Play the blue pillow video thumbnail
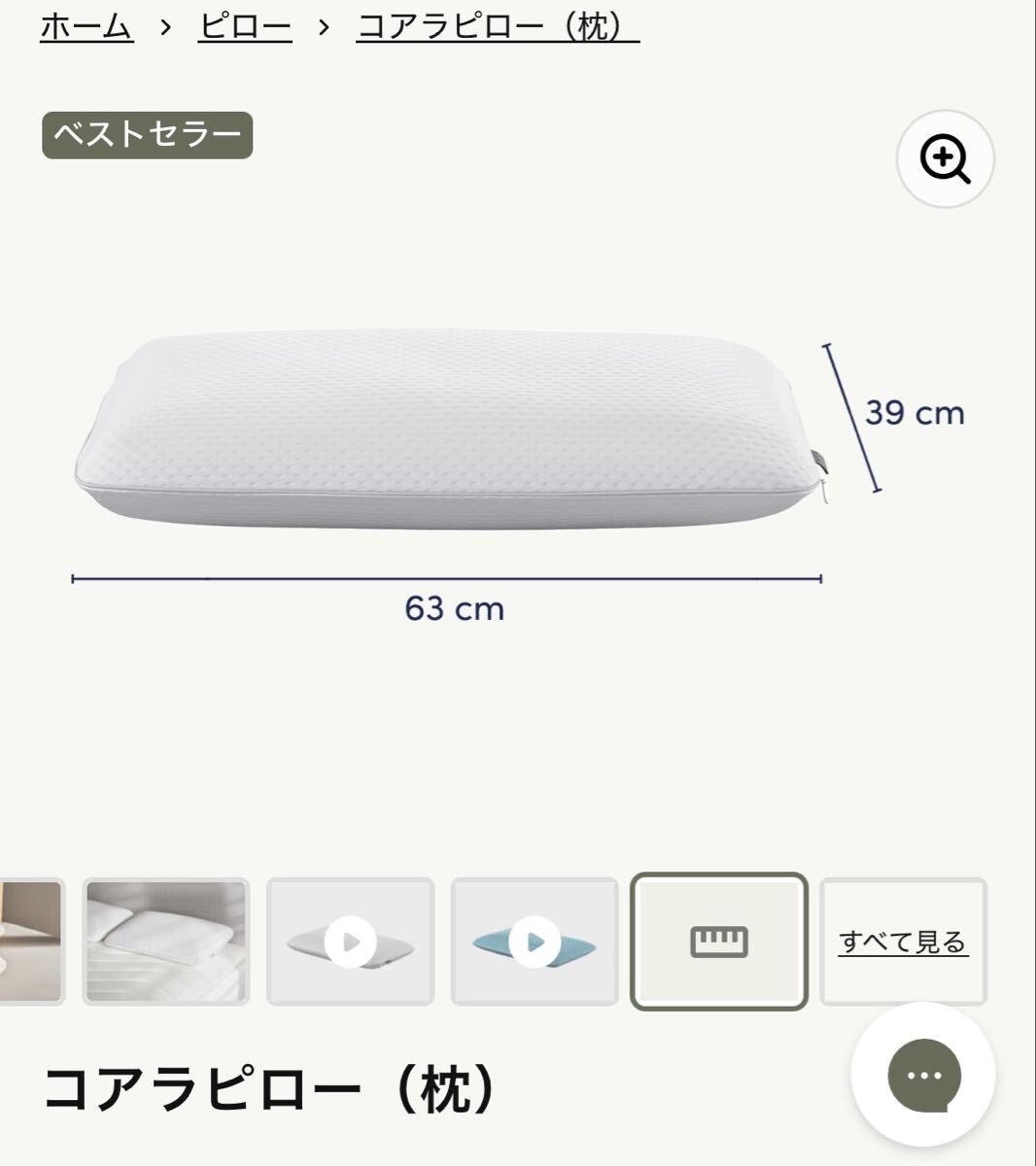Screen dimensions: 1036x1166 (535, 941)
